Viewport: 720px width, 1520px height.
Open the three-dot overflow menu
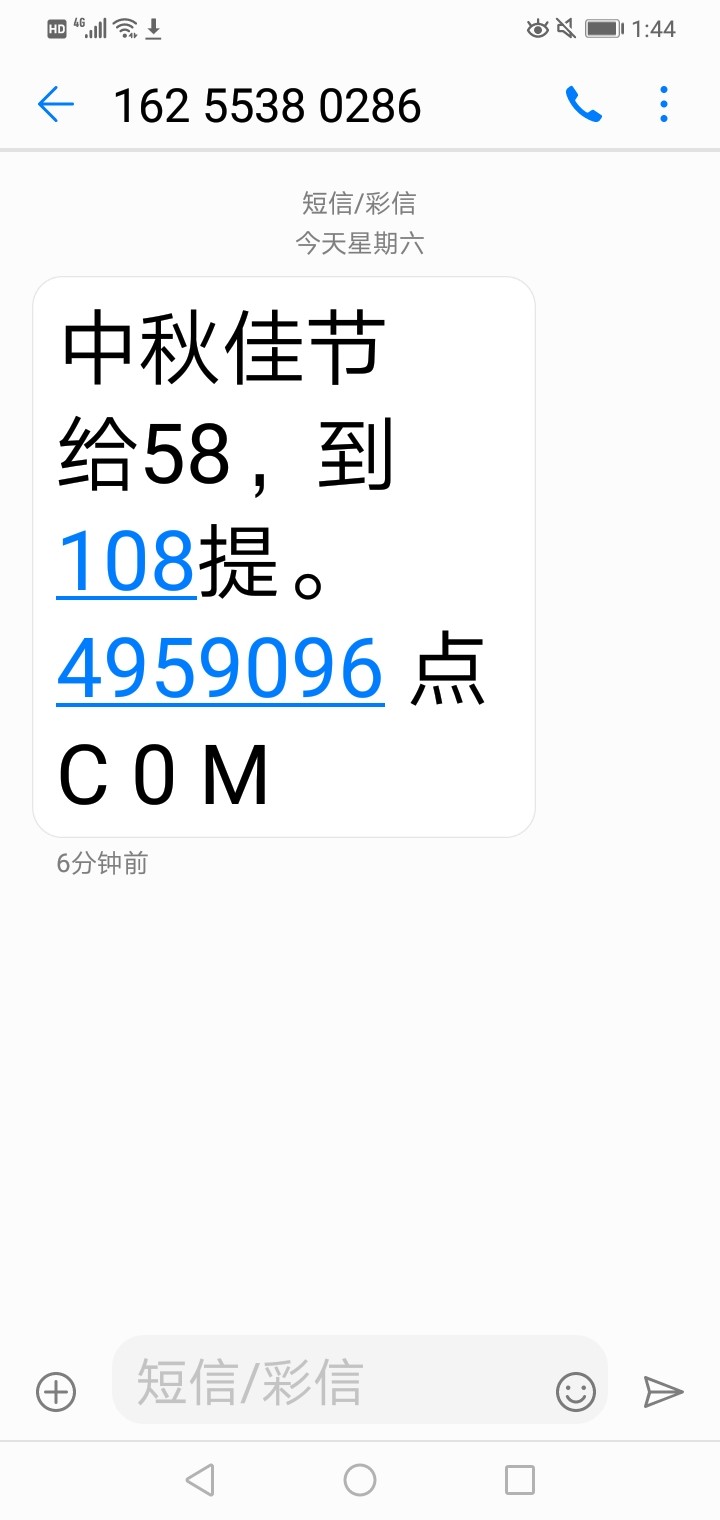pos(663,104)
